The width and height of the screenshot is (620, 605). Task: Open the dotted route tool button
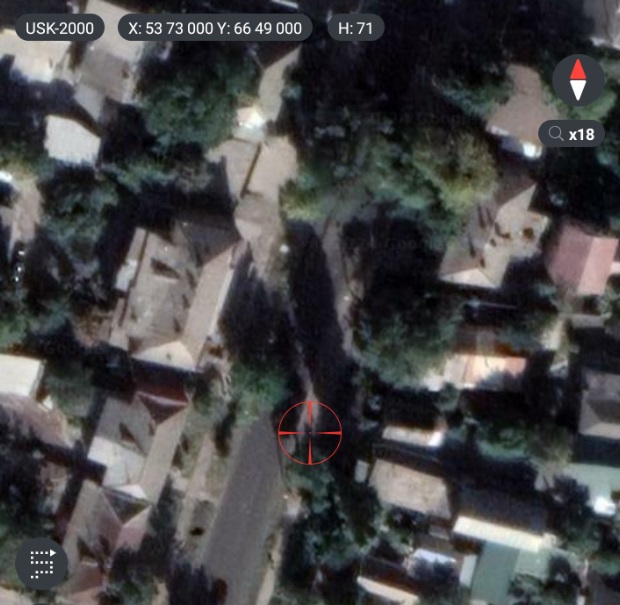pos(41,564)
